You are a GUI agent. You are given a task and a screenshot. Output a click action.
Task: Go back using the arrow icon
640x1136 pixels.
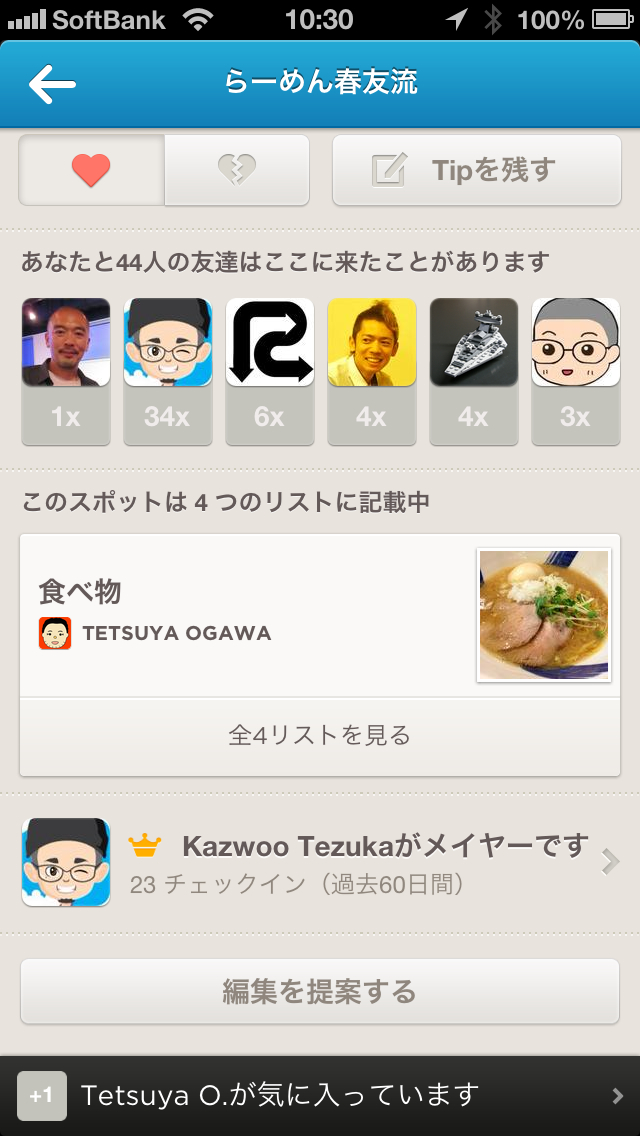click(x=52, y=84)
